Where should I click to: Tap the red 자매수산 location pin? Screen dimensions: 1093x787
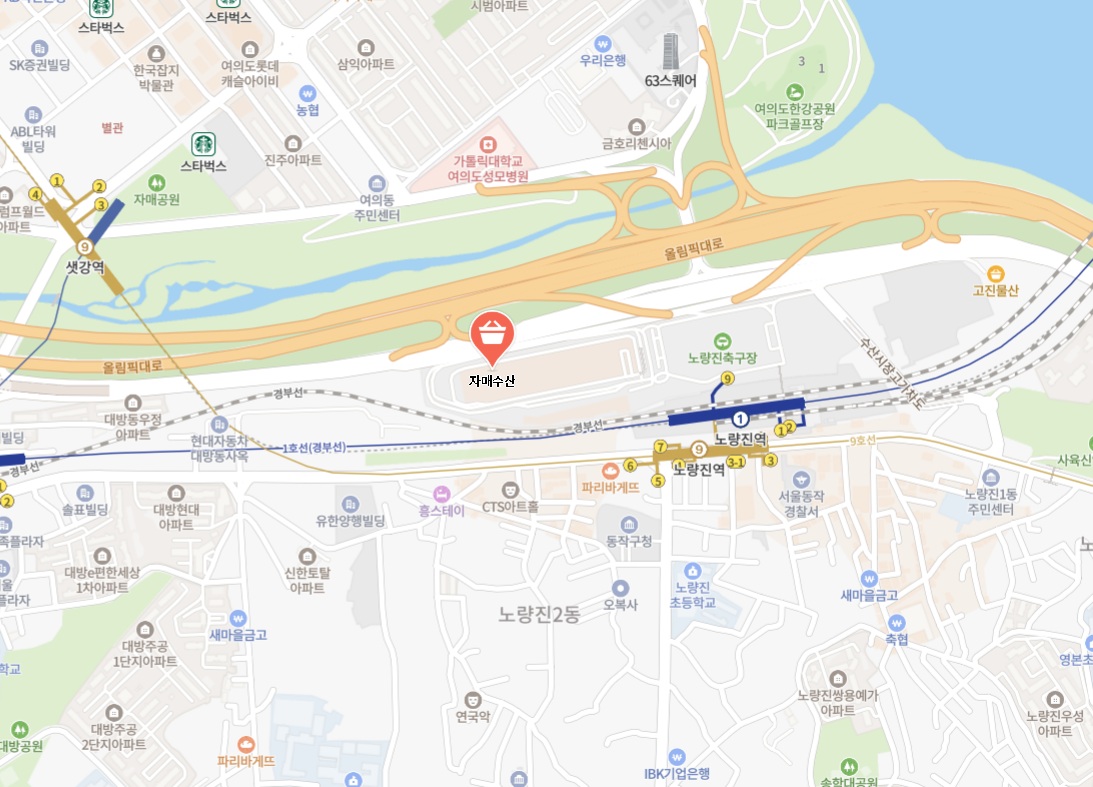(492, 335)
